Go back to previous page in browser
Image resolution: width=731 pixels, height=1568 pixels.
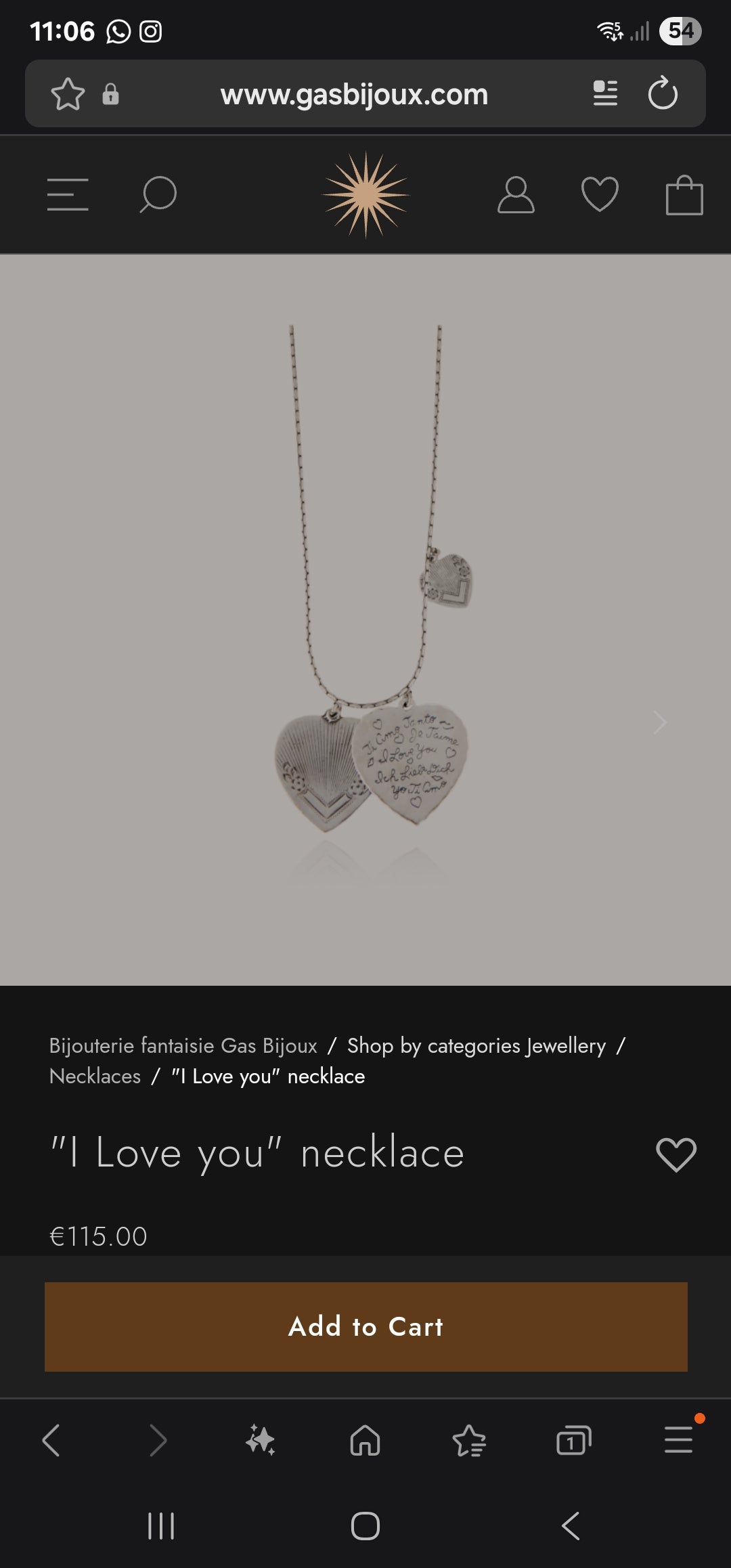pyautogui.click(x=51, y=1440)
